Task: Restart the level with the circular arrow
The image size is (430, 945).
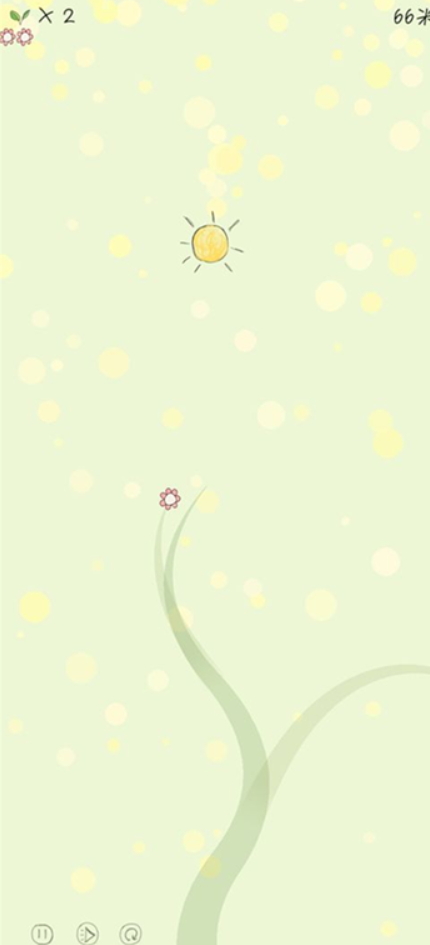Action: [x=130, y=934]
